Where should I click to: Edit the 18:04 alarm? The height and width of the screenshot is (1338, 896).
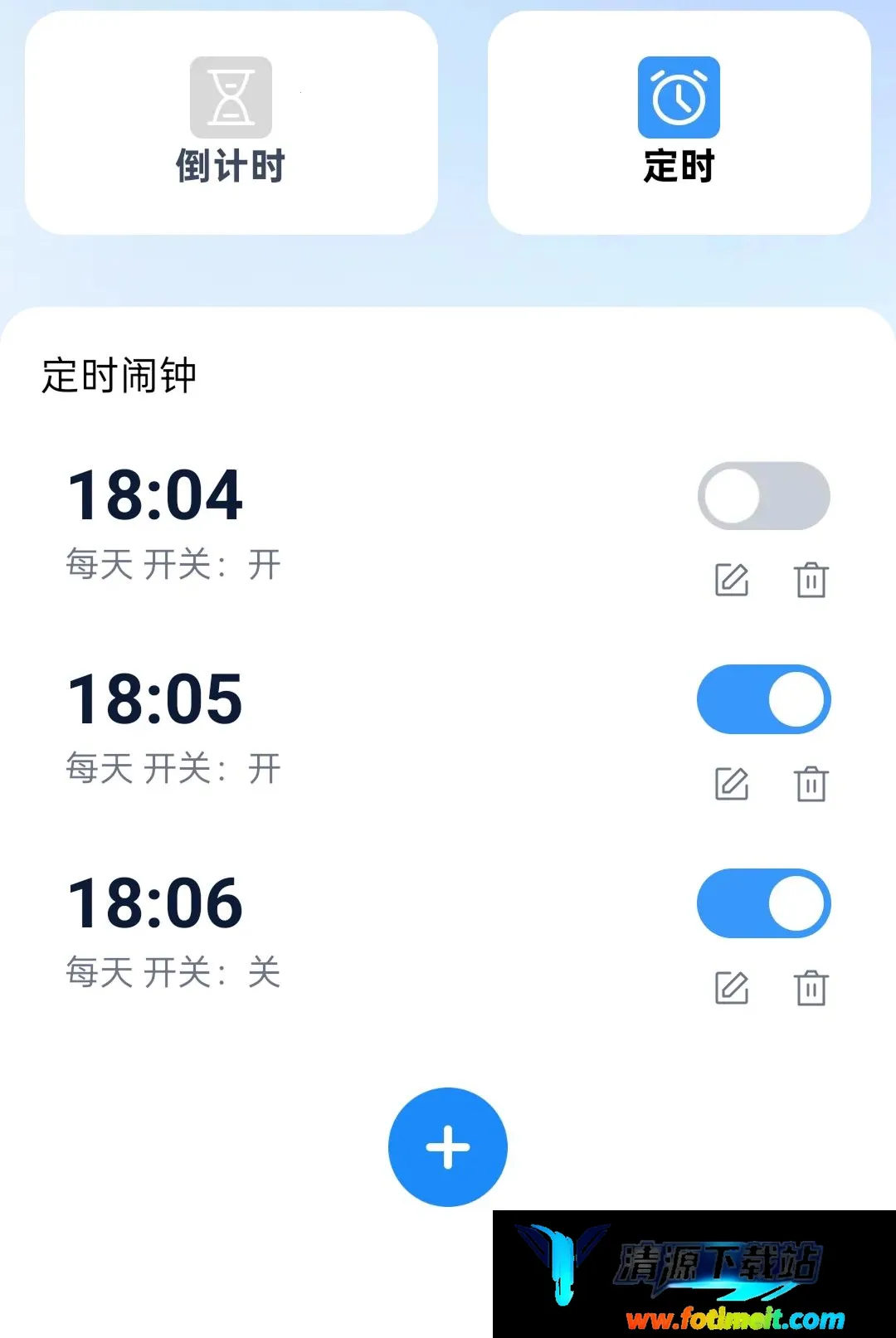point(732,580)
